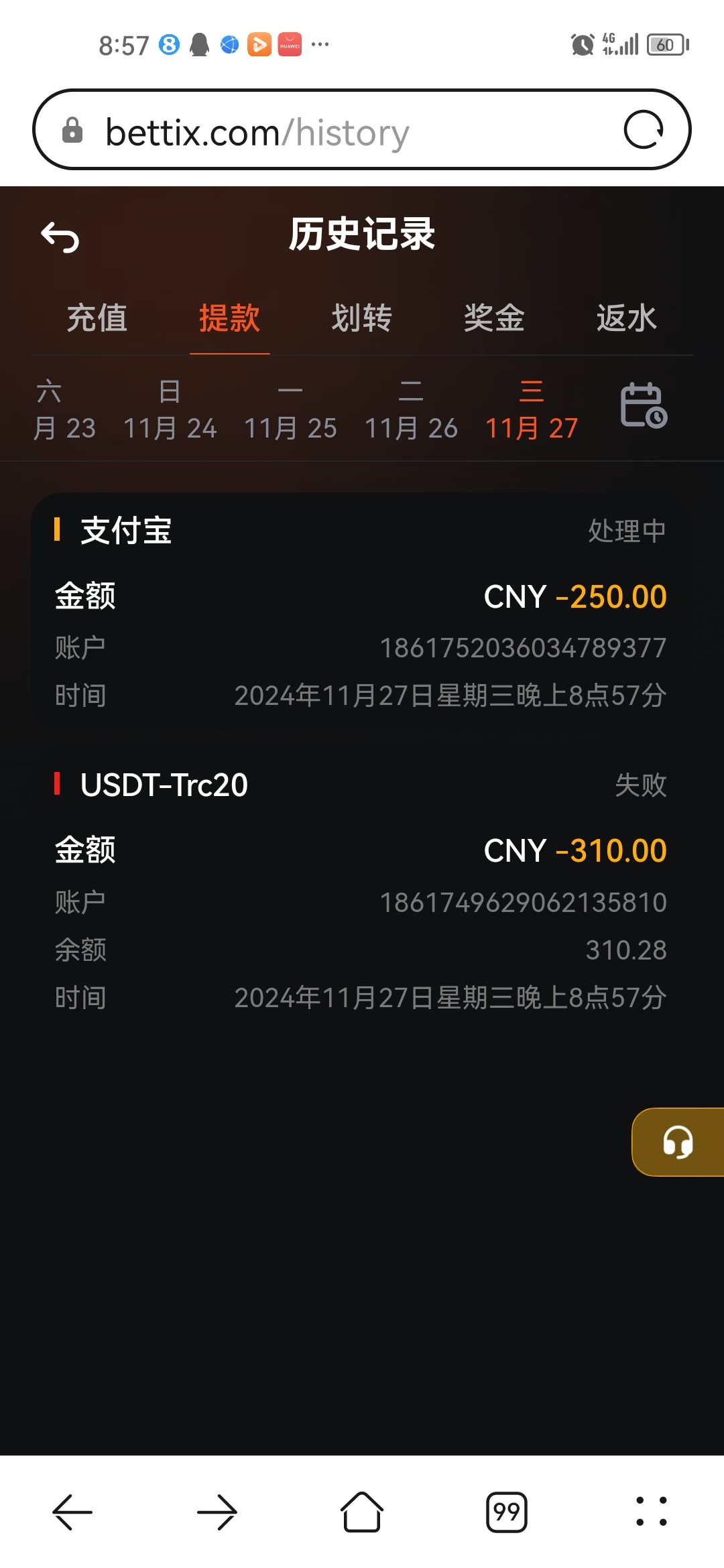Image resolution: width=724 pixels, height=1568 pixels.
Task: Go back using the return arrow
Action: click(60, 238)
